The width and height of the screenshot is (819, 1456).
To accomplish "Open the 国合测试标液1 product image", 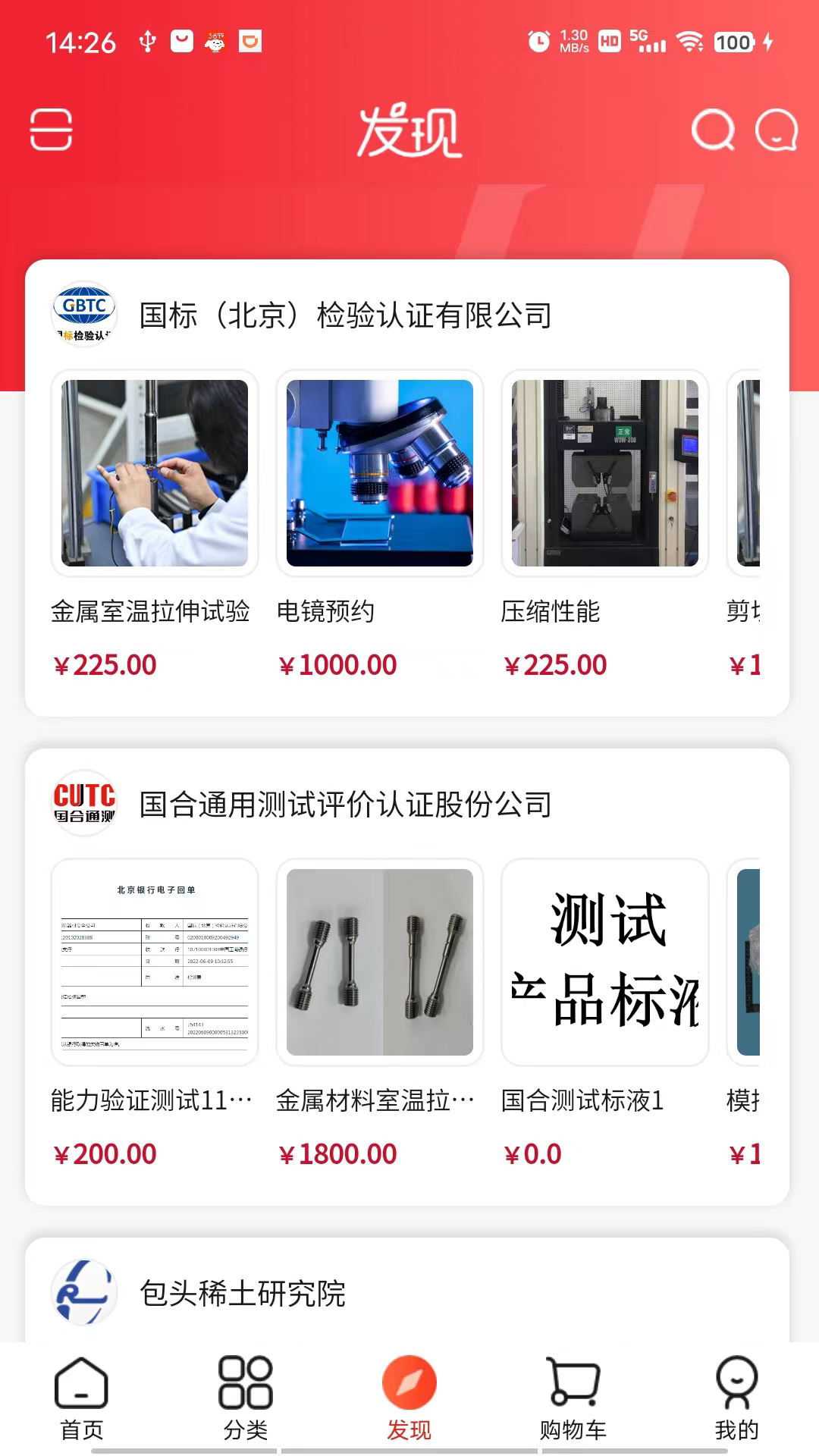I will coord(606,963).
